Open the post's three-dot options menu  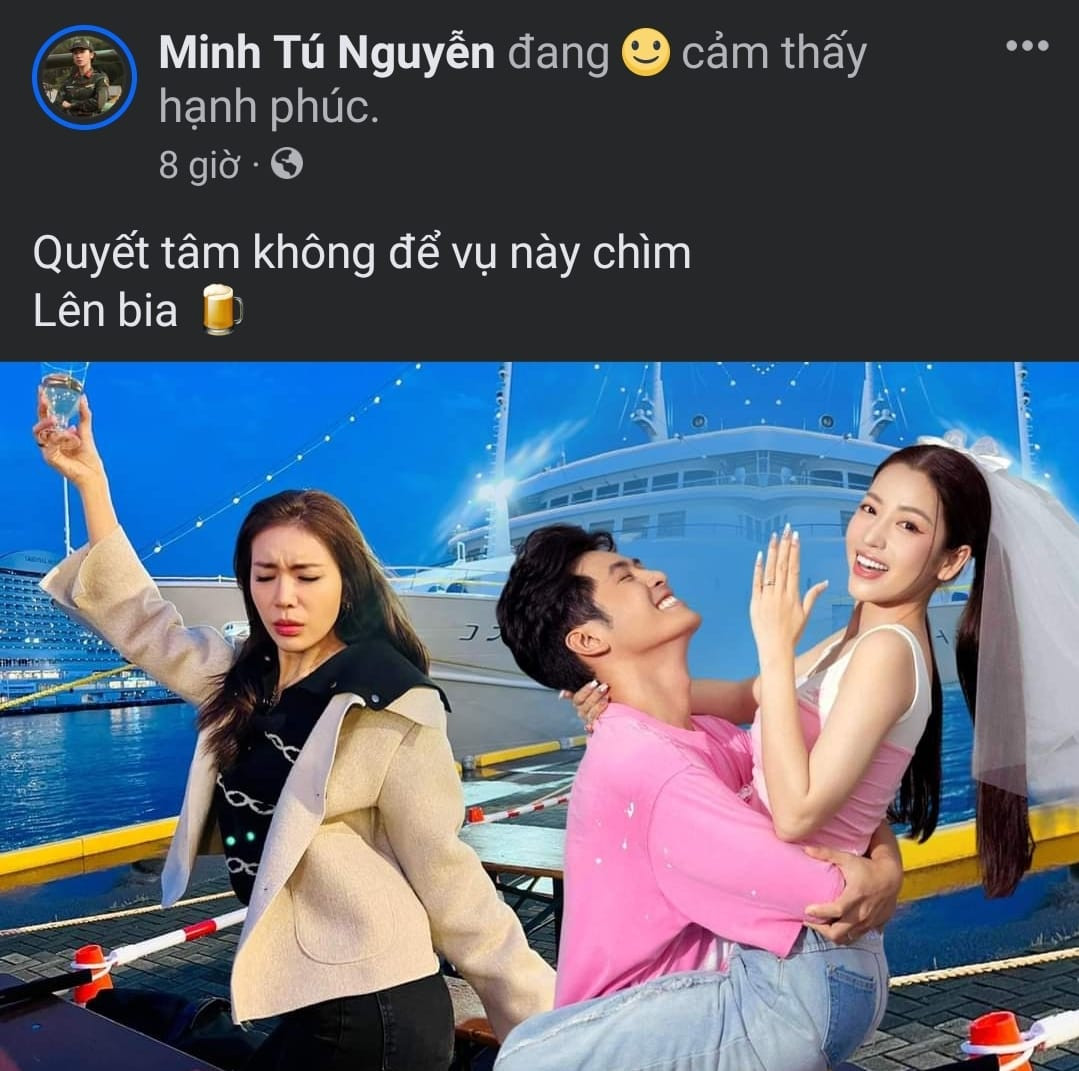click(1026, 46)
